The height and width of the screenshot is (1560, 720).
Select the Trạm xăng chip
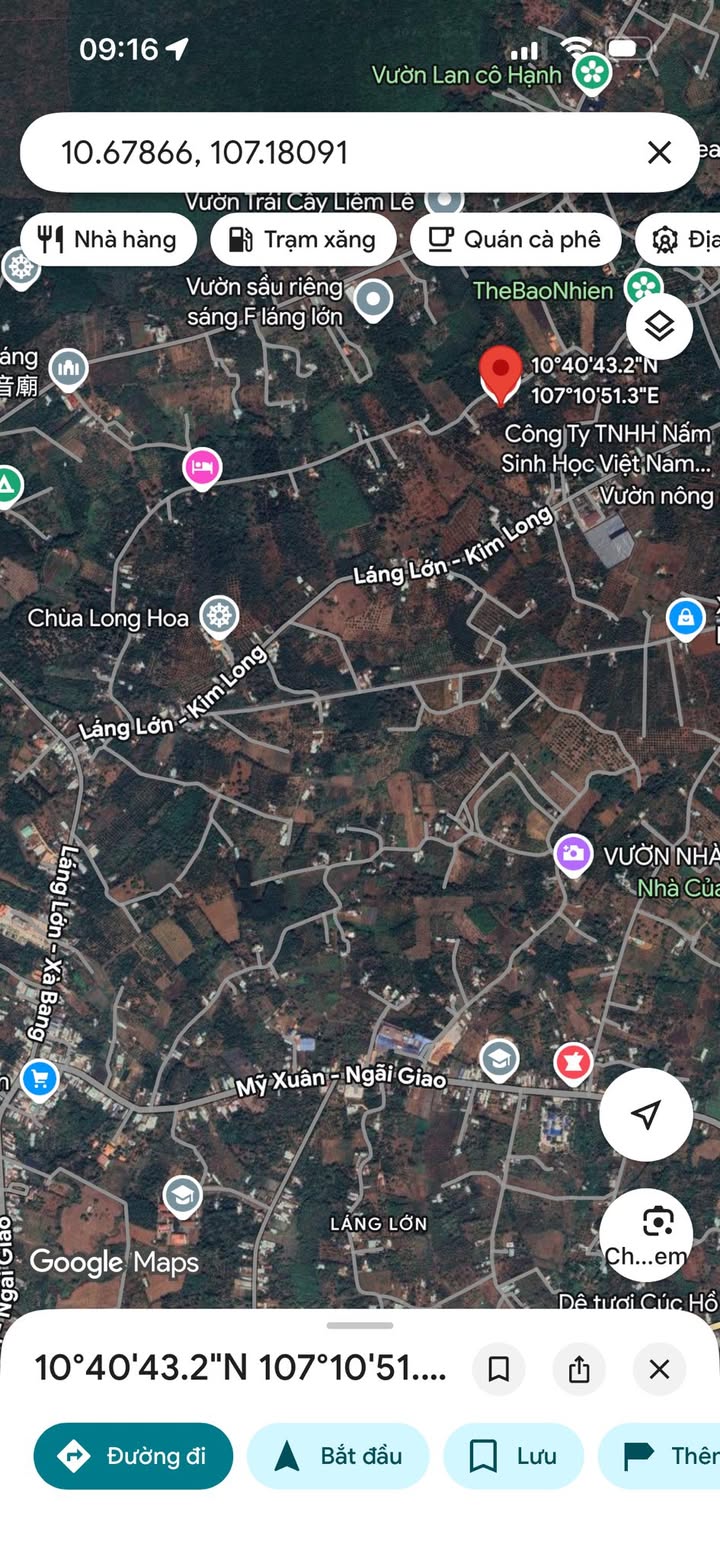point(303,239)
